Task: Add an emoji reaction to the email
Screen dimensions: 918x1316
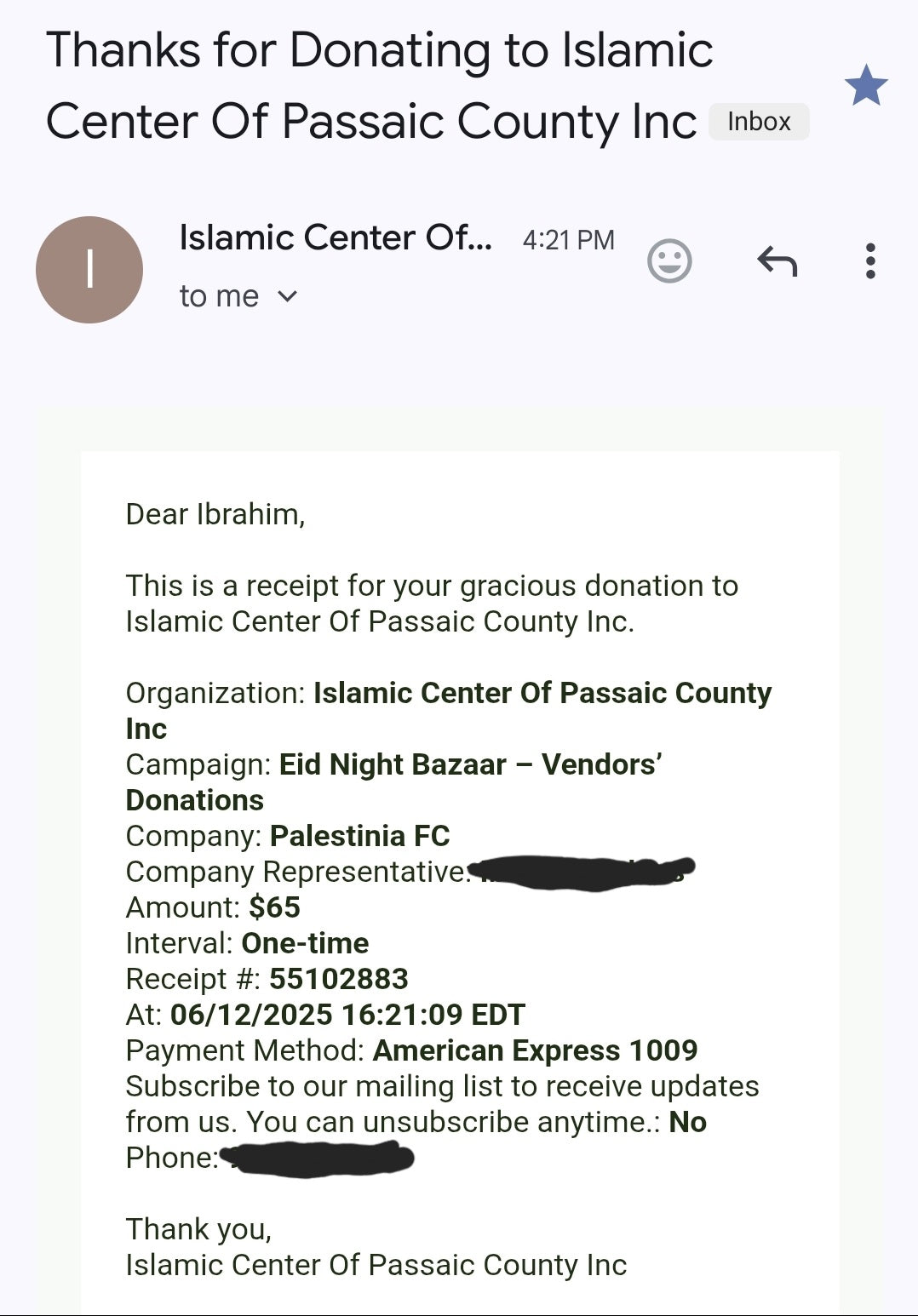Action: 669,261
